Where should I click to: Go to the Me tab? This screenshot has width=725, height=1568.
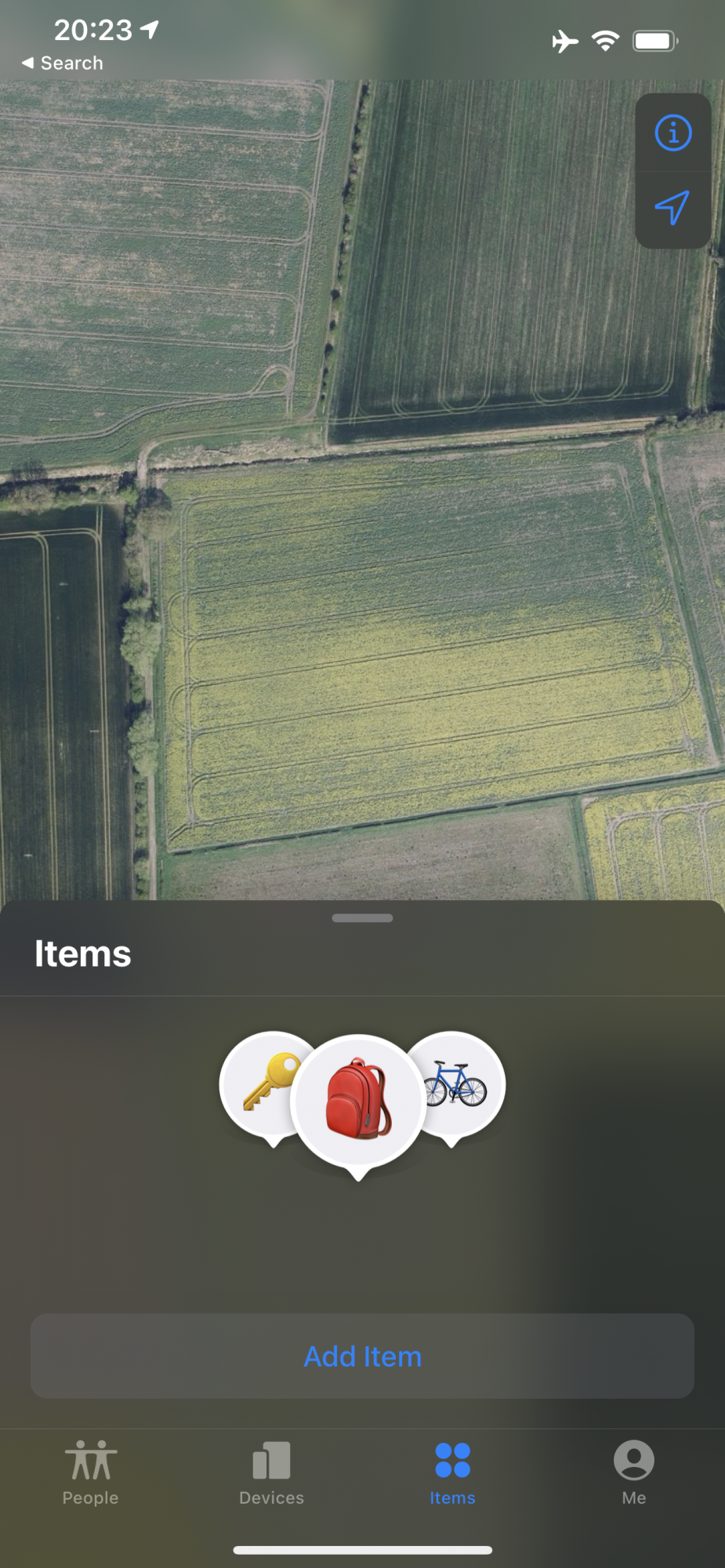point(633,1473)
